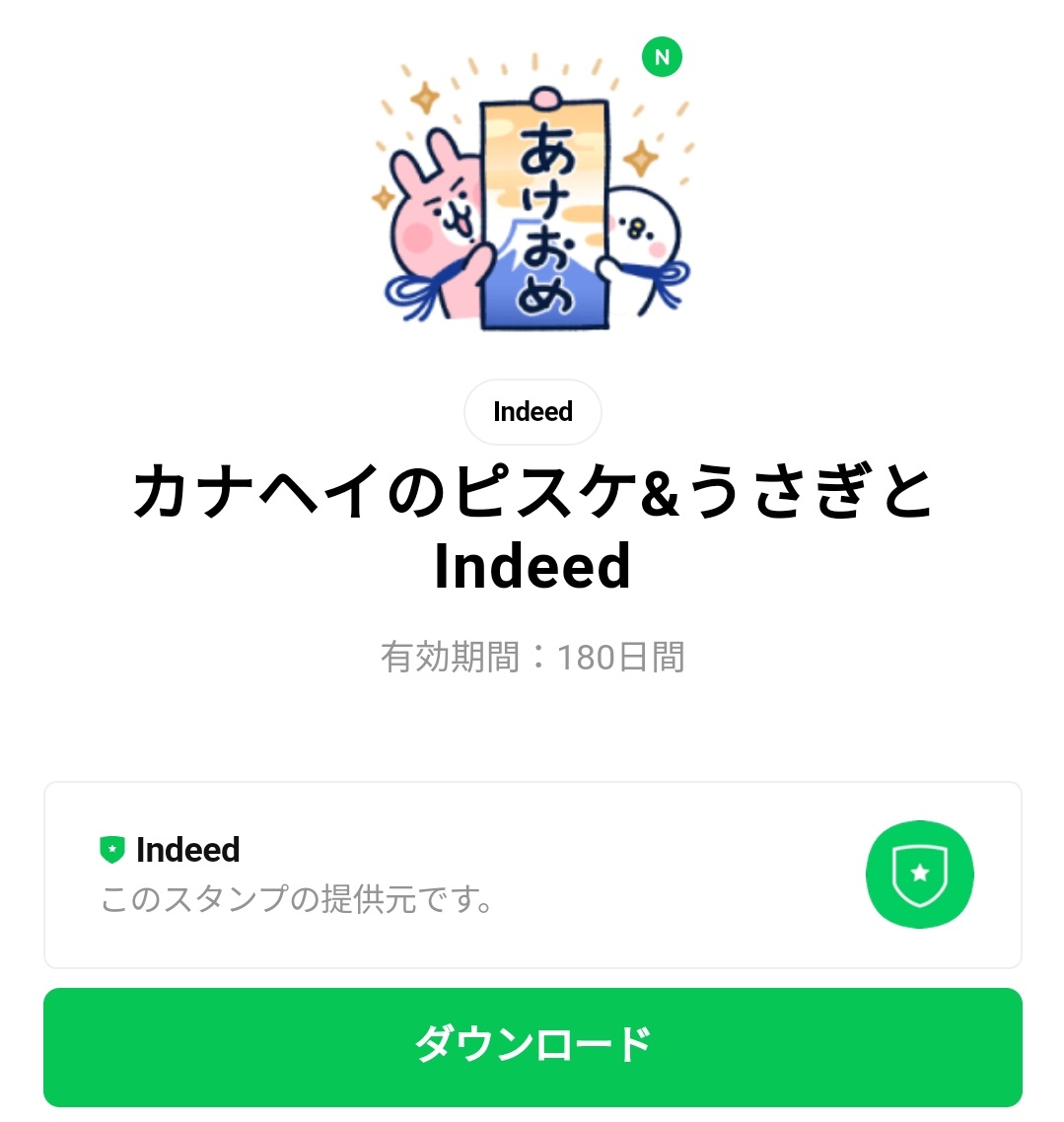Viewport: 1064px width, 1122px height.
Task: Click the large green official account shield badge
Action: tap(919, 874)
